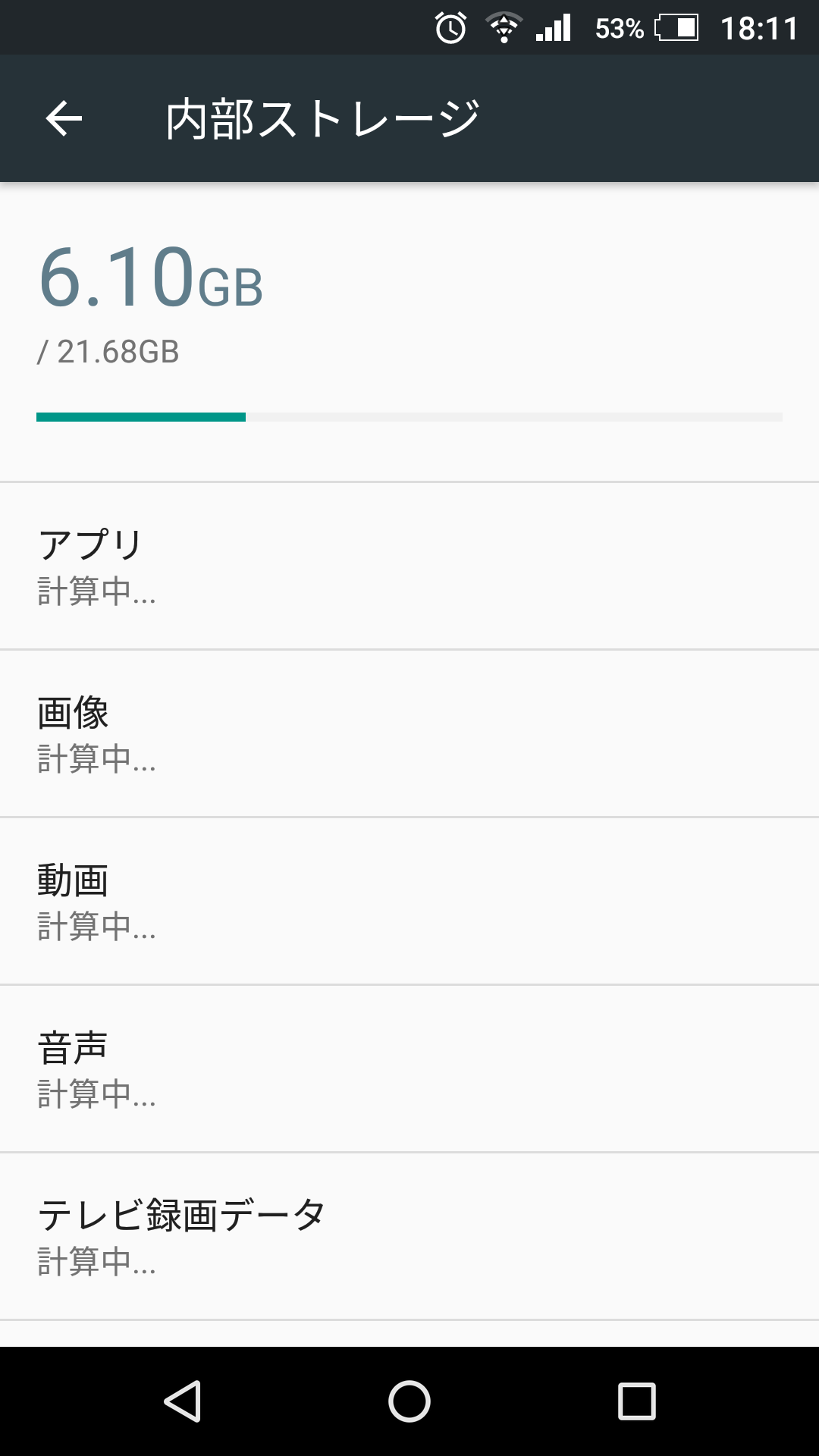Viewport: 819px width, 1456px height.
Task: Go back using the app bar arrow
Action: [x=64, y=119]
